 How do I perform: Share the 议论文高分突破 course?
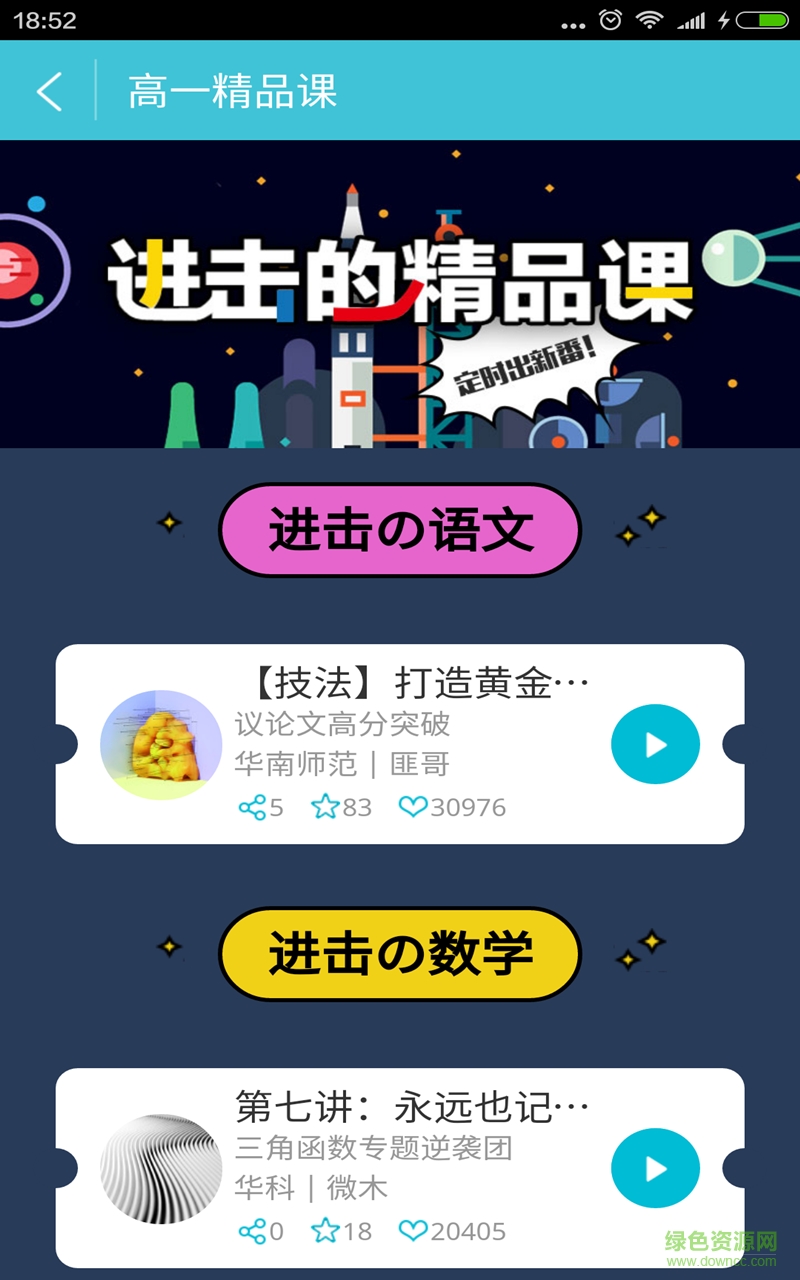coord(252,807)
